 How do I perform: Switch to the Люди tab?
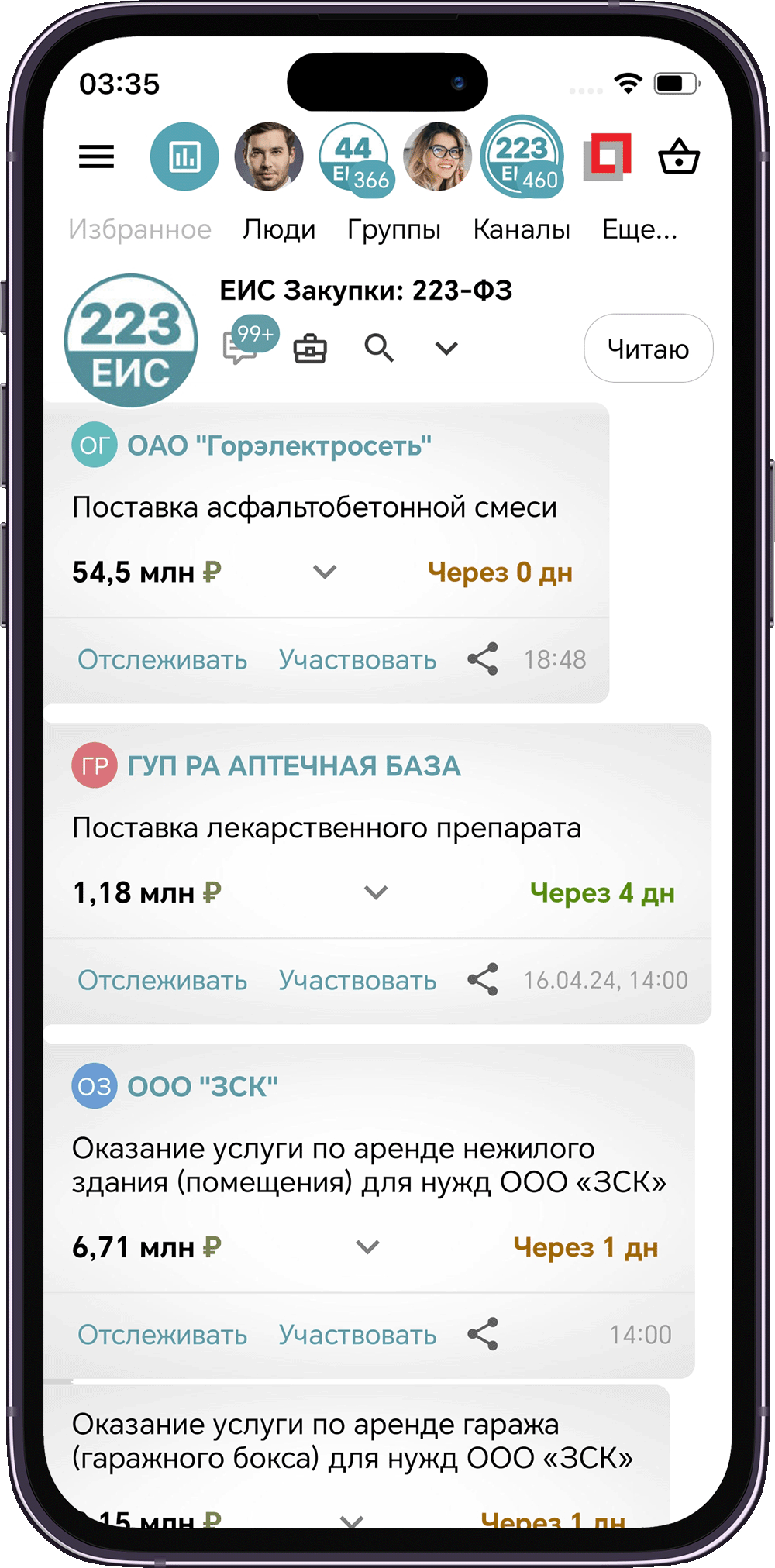coord(279,229)
